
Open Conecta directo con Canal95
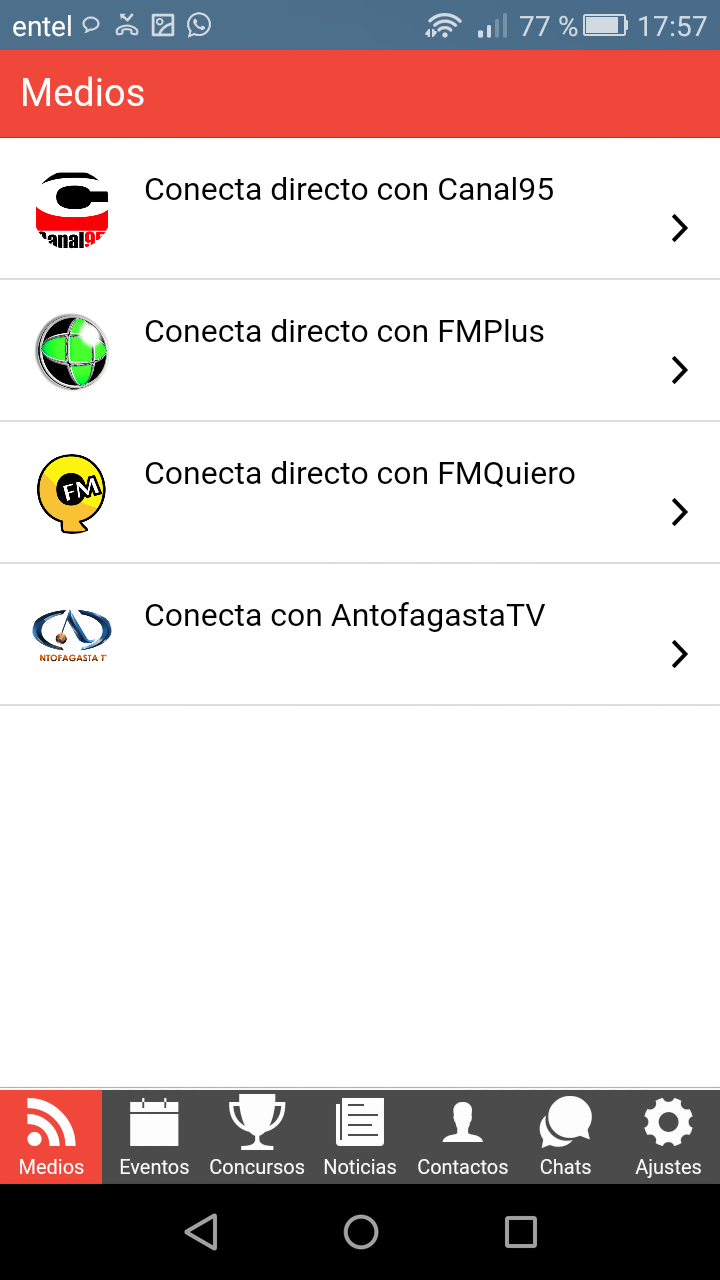click(x=360, y=209)
